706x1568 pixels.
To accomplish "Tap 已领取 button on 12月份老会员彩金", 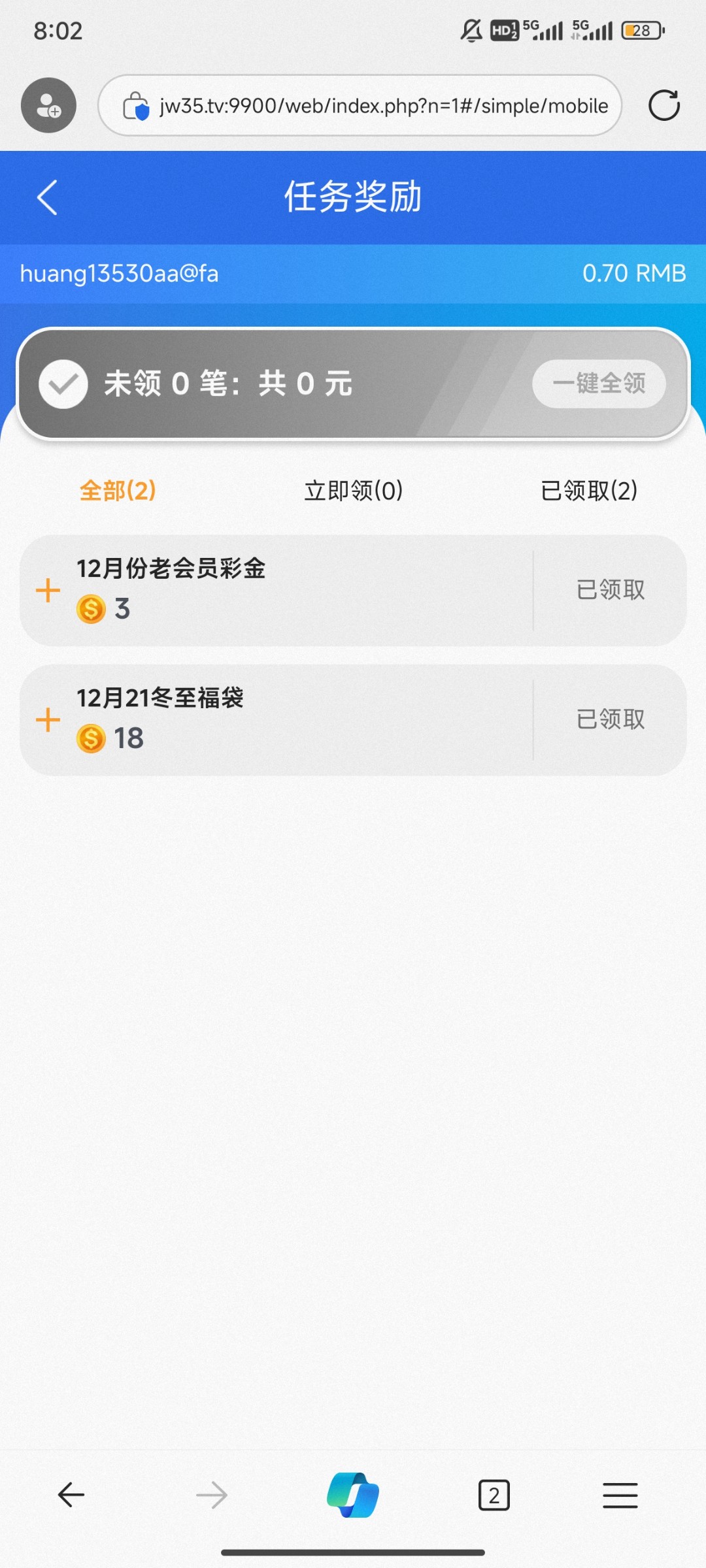I will tap(611, 590).
